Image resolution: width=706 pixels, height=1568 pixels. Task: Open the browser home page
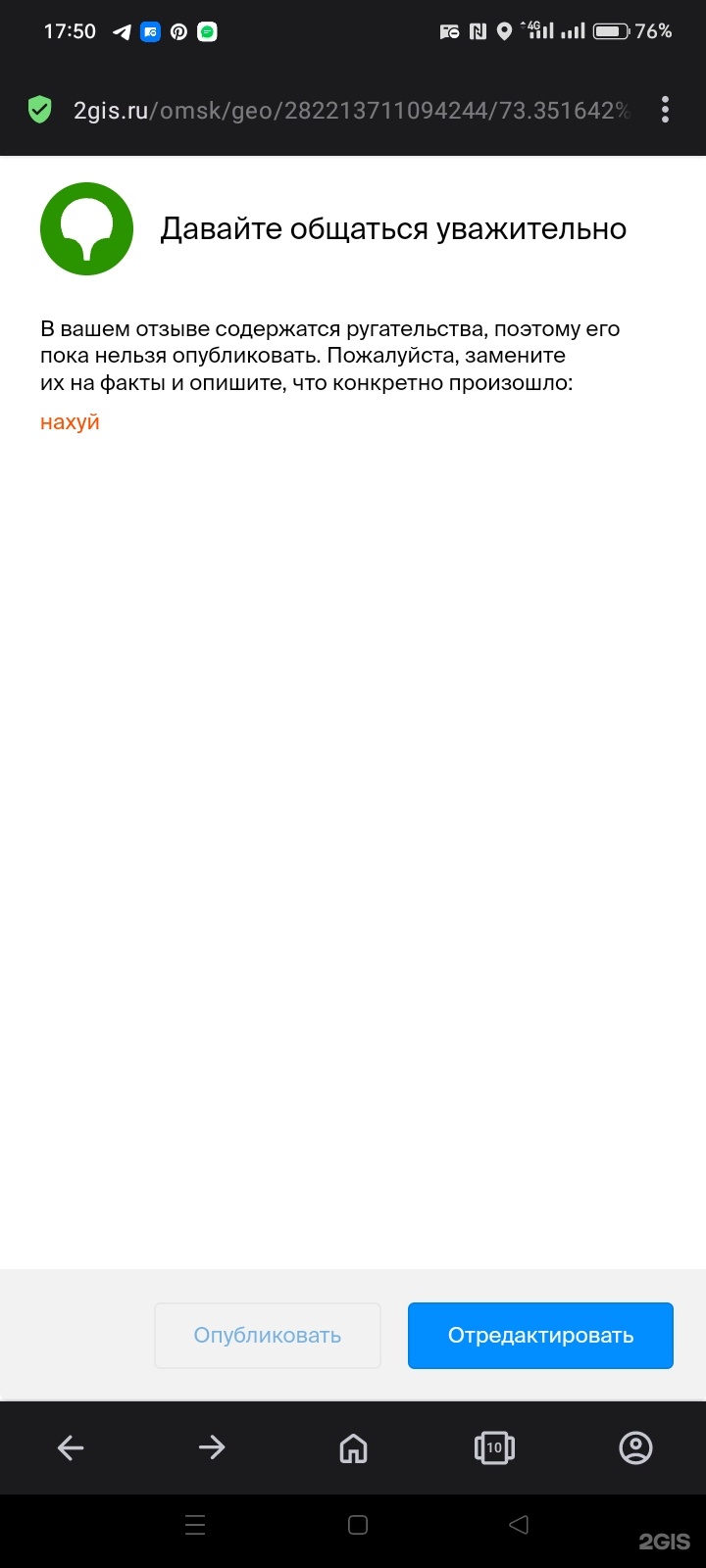pyautogui.click(x=353, y=1447)
